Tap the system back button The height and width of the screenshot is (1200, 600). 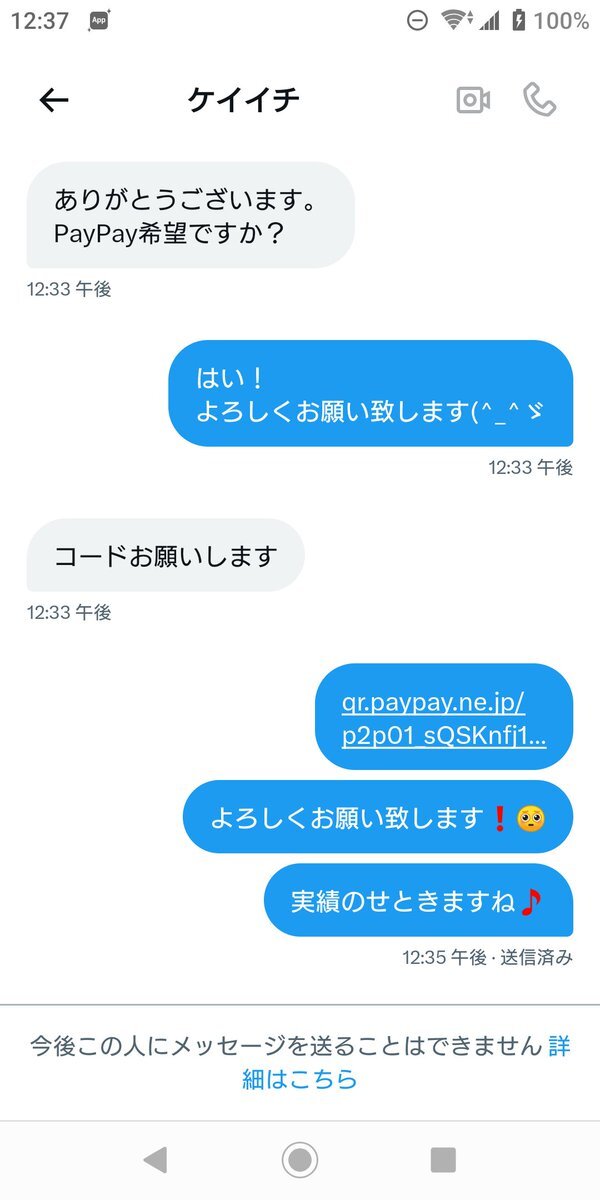pyautogui.click(x=155, y=1160)
